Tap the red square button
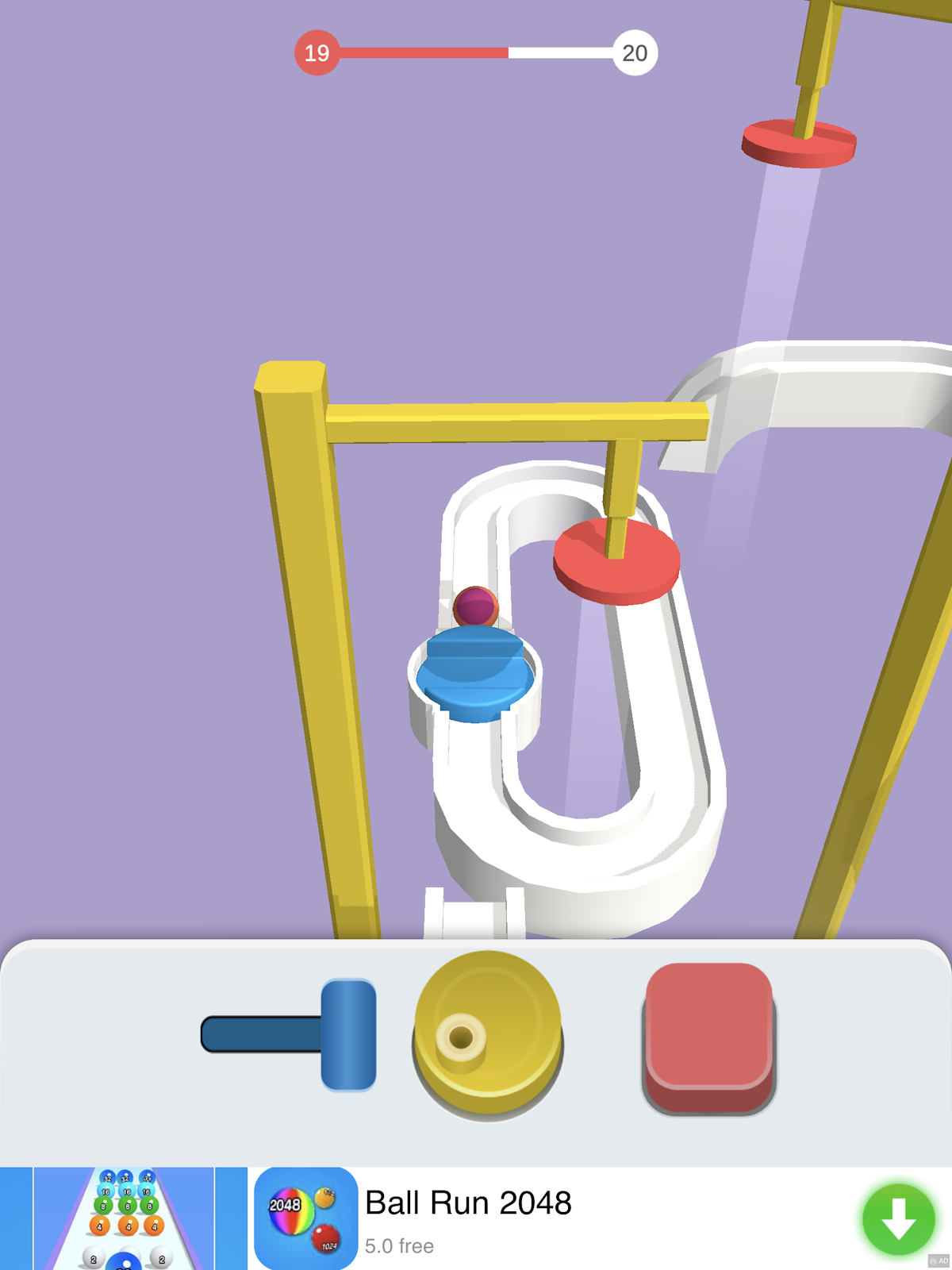 coord(708,1035)
